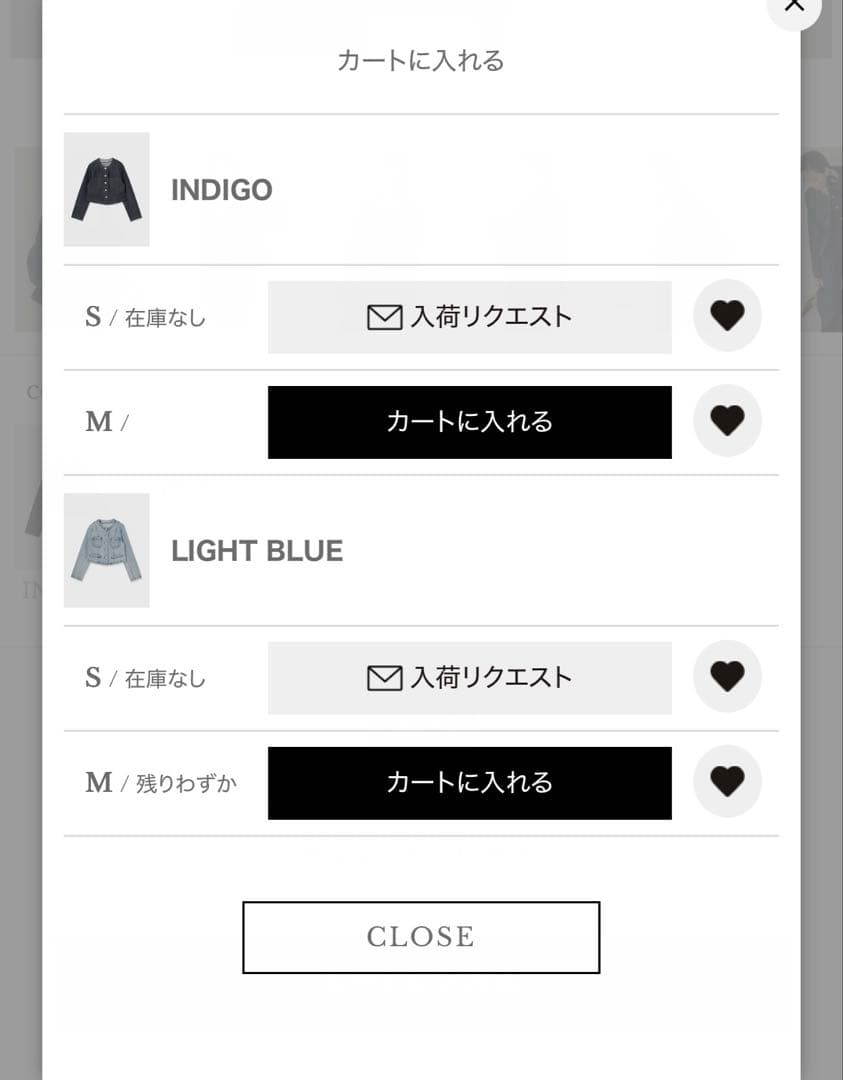The image size is (843, 1080).
Task: Add INDIGO size M to the cart
Action: [x=469, y=421]
